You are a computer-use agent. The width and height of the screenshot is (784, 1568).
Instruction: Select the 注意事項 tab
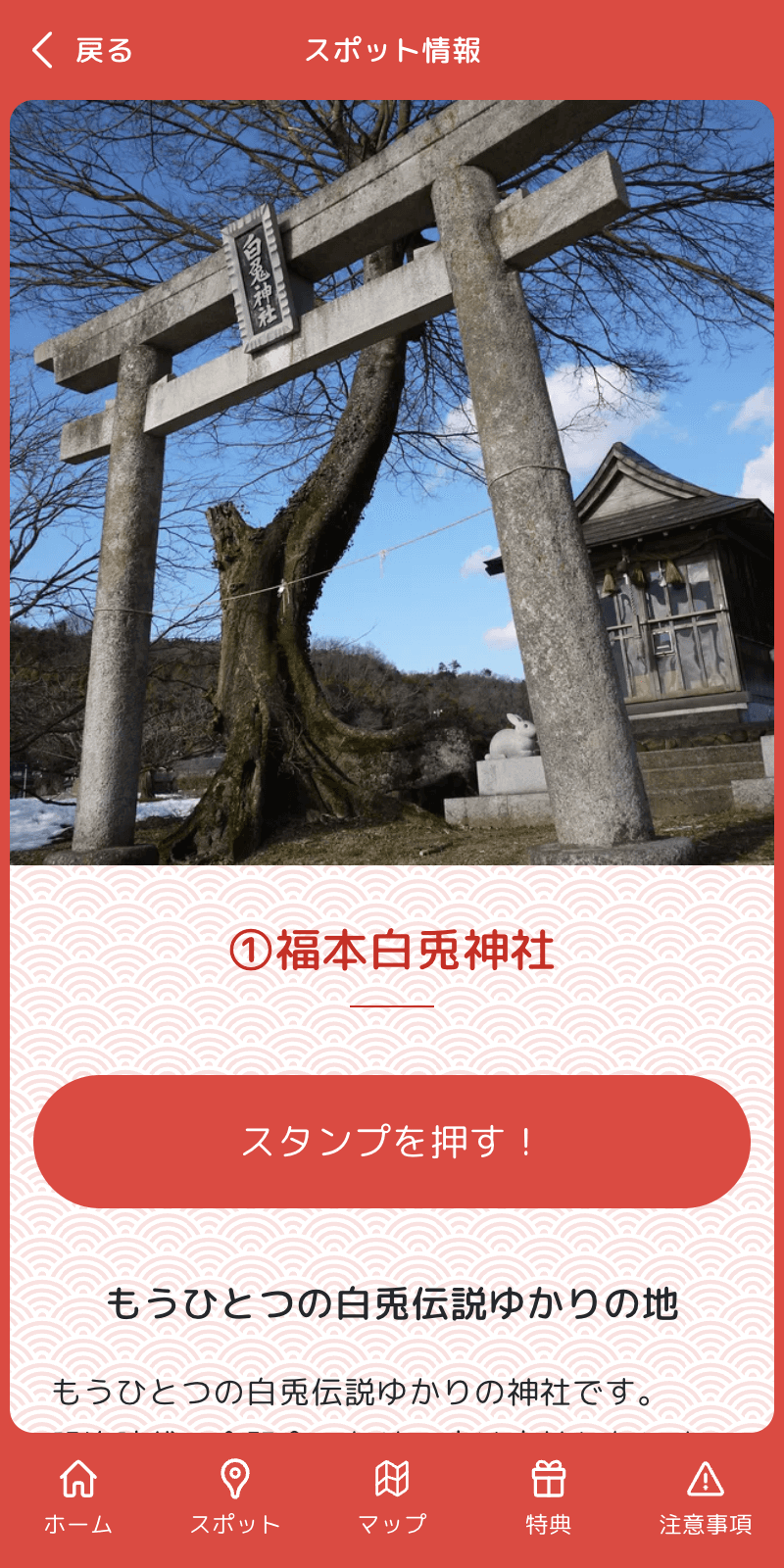pos(706,1496)
